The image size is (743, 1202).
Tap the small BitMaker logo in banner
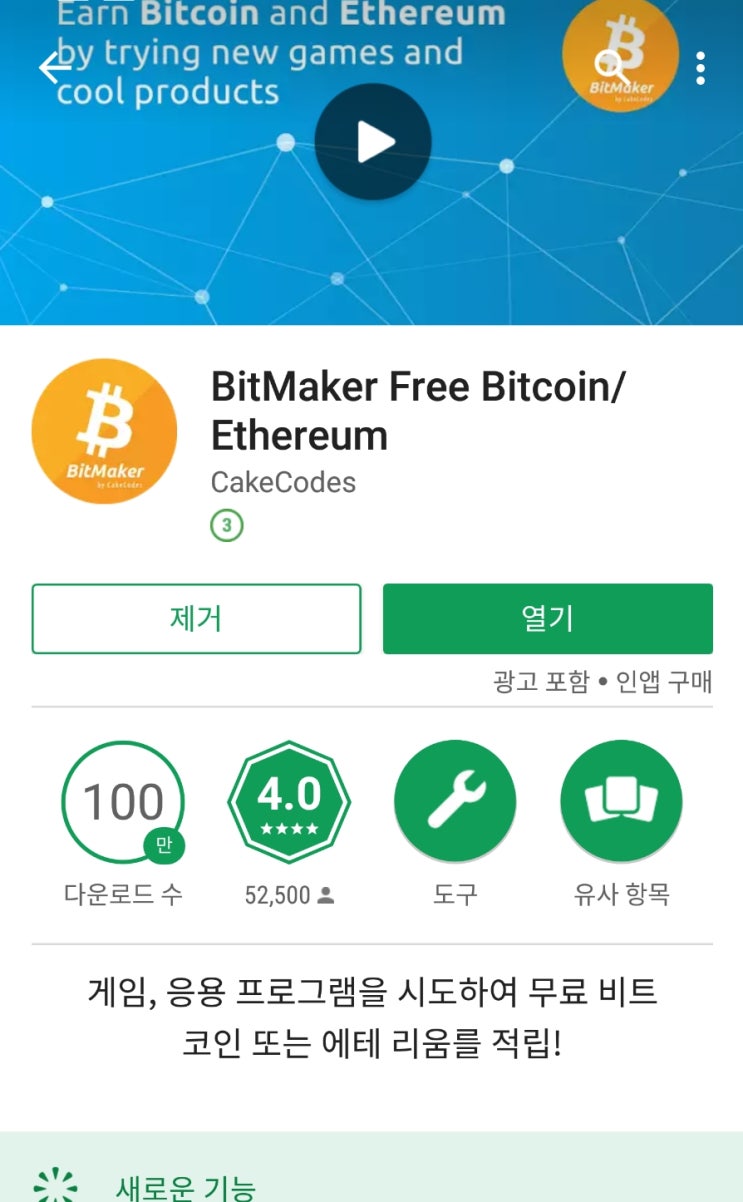(x=622, y=57)
